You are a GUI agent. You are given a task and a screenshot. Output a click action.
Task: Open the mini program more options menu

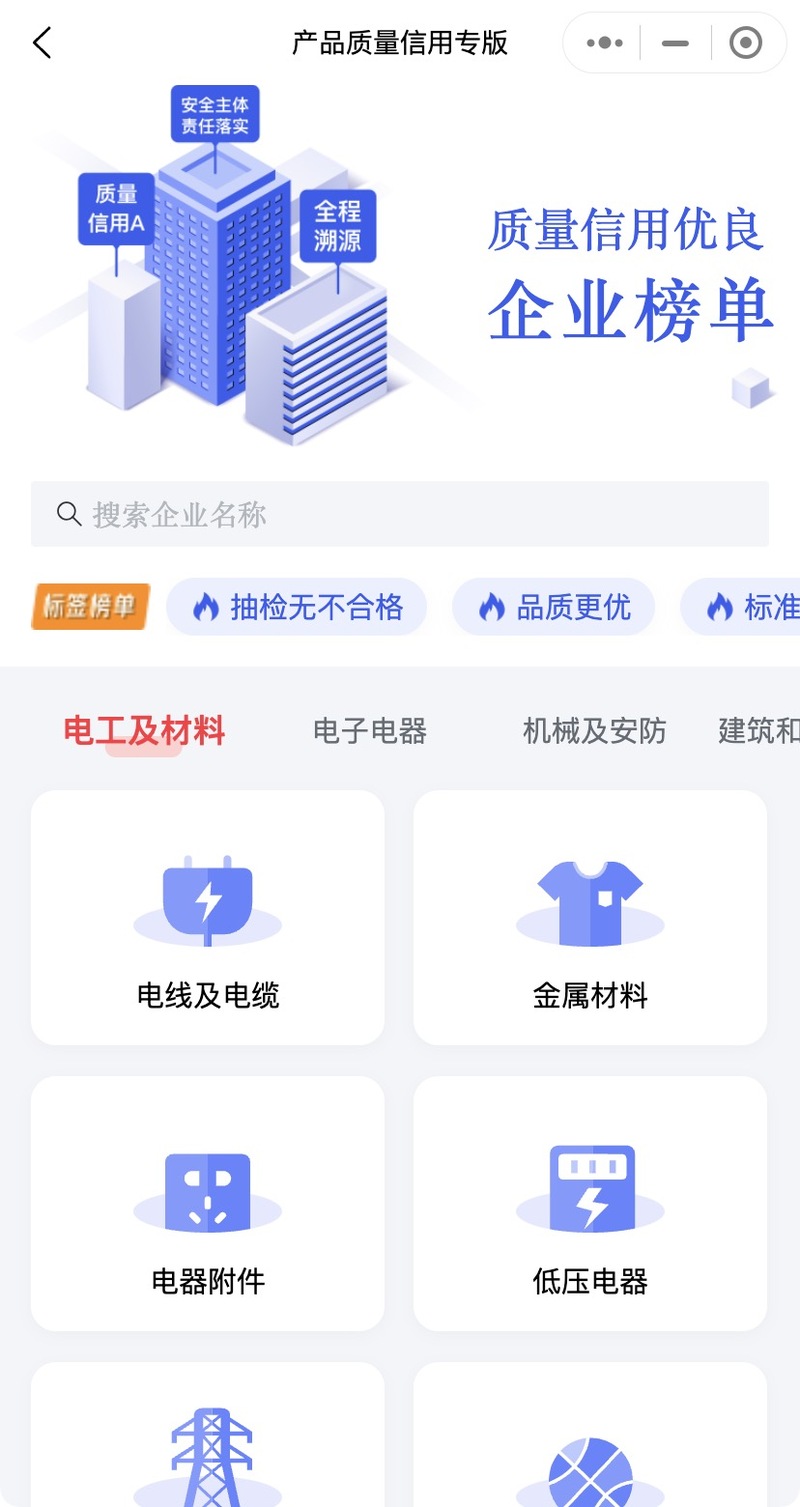(604, 43)
